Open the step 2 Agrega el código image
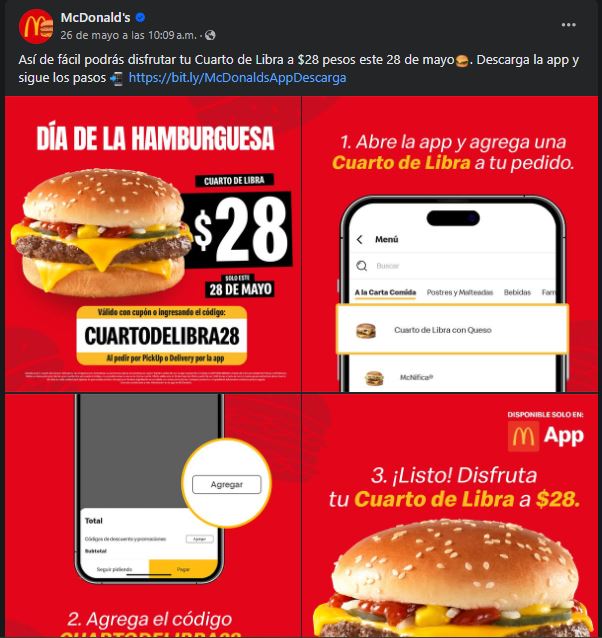Screen dimensions: 602x638 [x=150, y=516]
